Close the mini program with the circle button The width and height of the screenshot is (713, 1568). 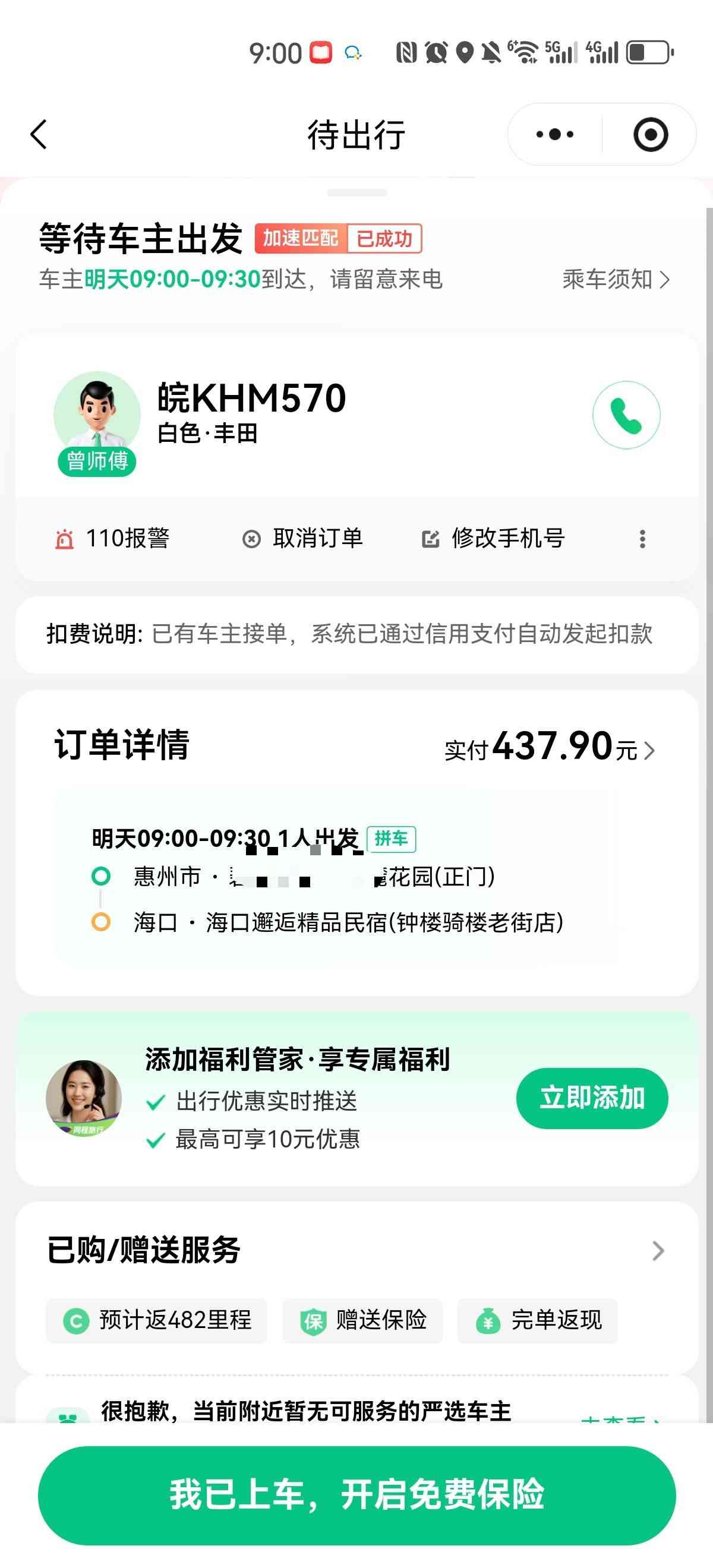[650, 134]
